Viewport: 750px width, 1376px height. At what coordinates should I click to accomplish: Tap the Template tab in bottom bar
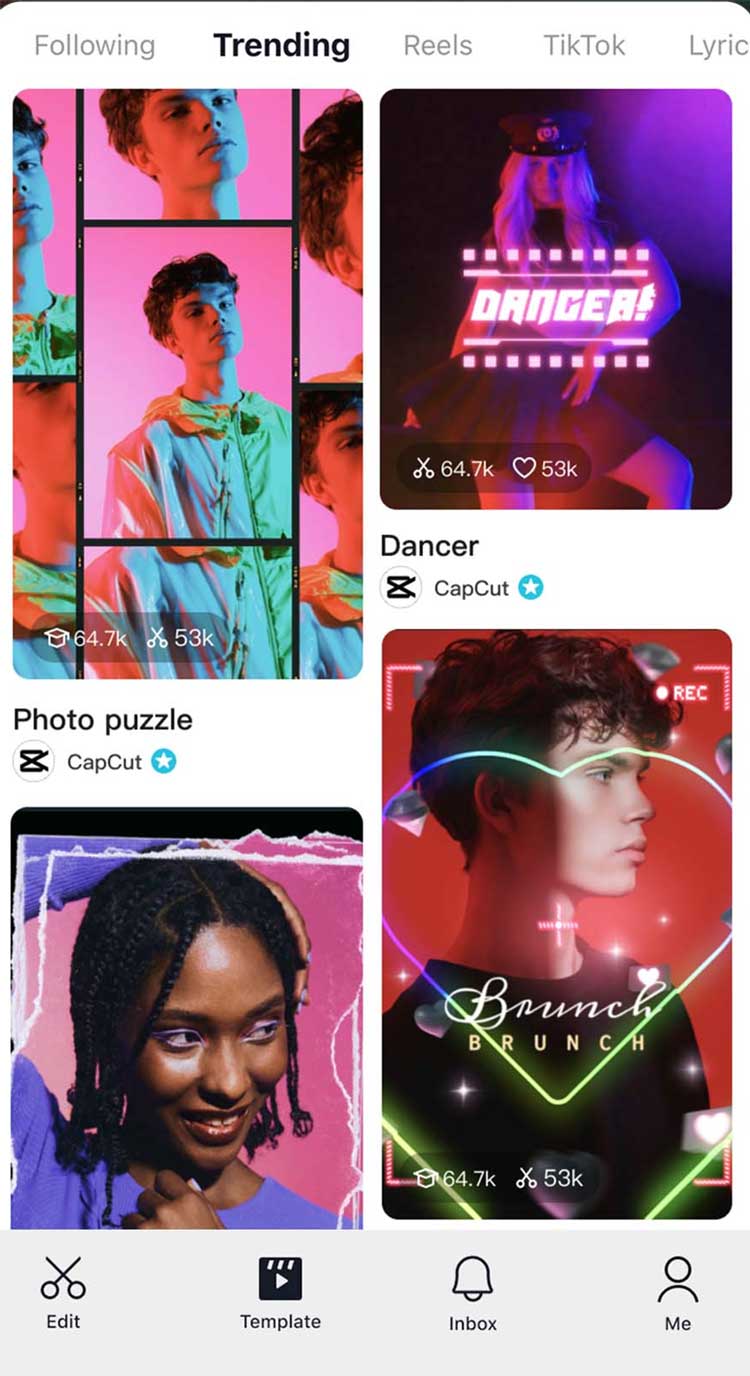tap(280, 1292)
